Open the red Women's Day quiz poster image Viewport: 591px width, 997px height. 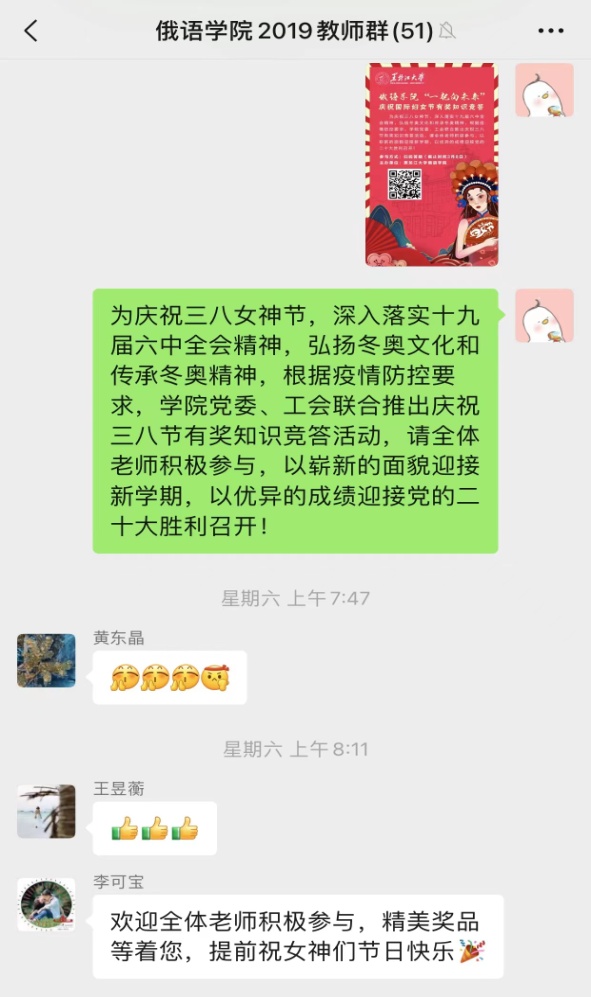click(x=431, y=165)
